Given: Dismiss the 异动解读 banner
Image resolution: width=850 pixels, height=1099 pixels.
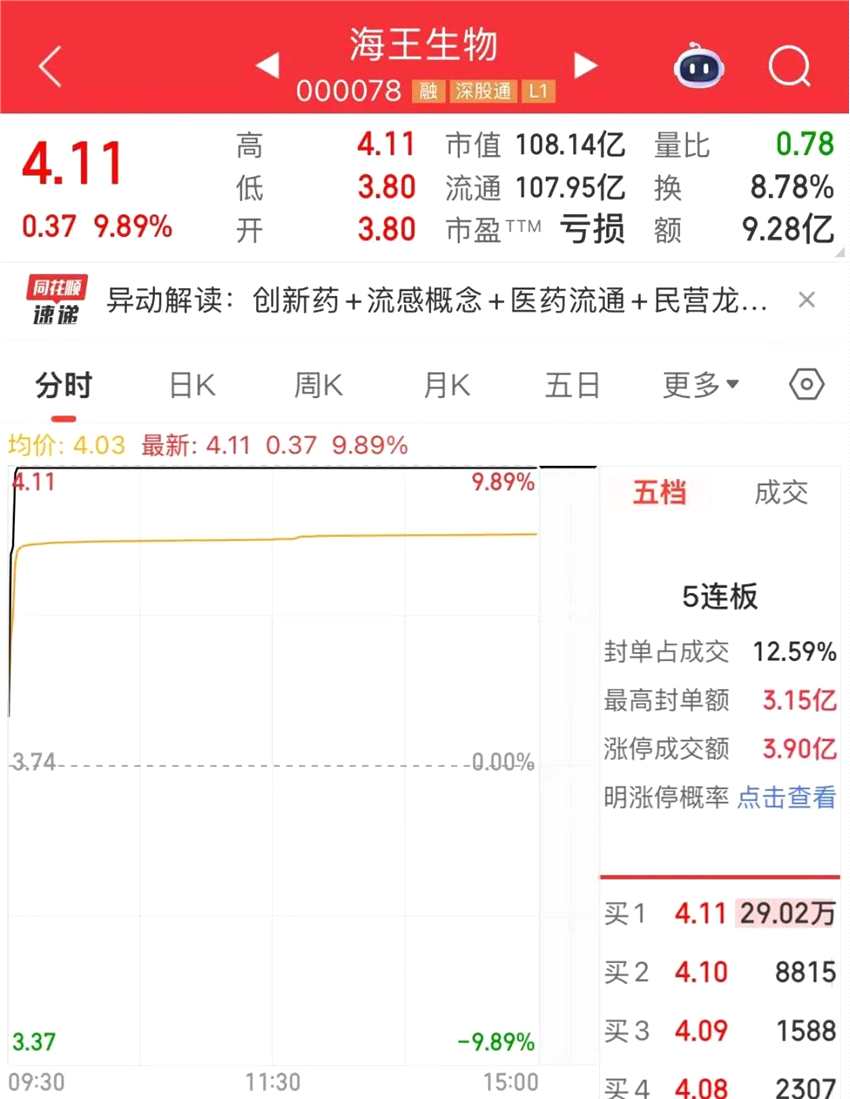Looking at the screenshot, I should tap(807, 300).
